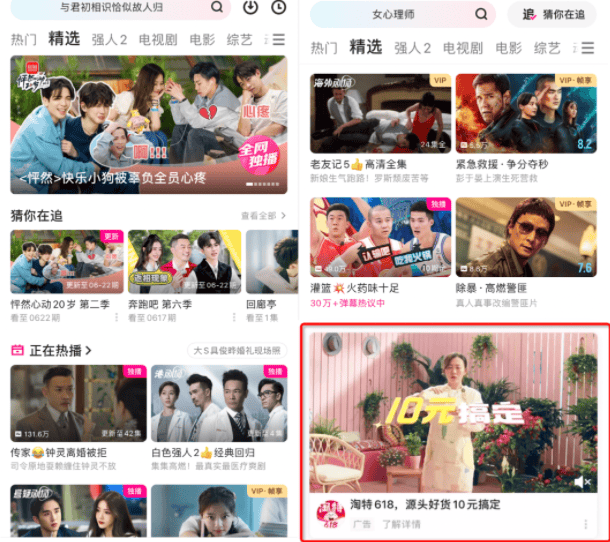Open the search box showing 女心理师
The width and height of the screenshot is (610, 542).
[x=395, y=14]
